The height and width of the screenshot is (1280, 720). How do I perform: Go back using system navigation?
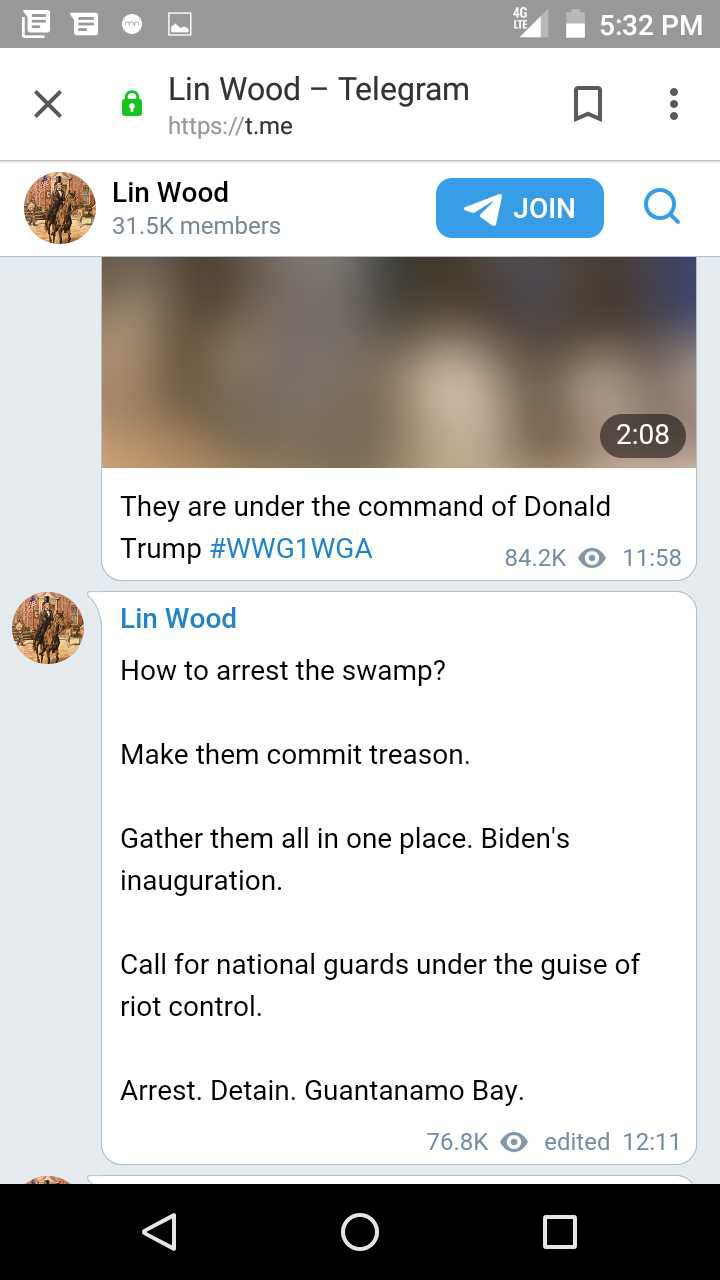coord(160,1232)
